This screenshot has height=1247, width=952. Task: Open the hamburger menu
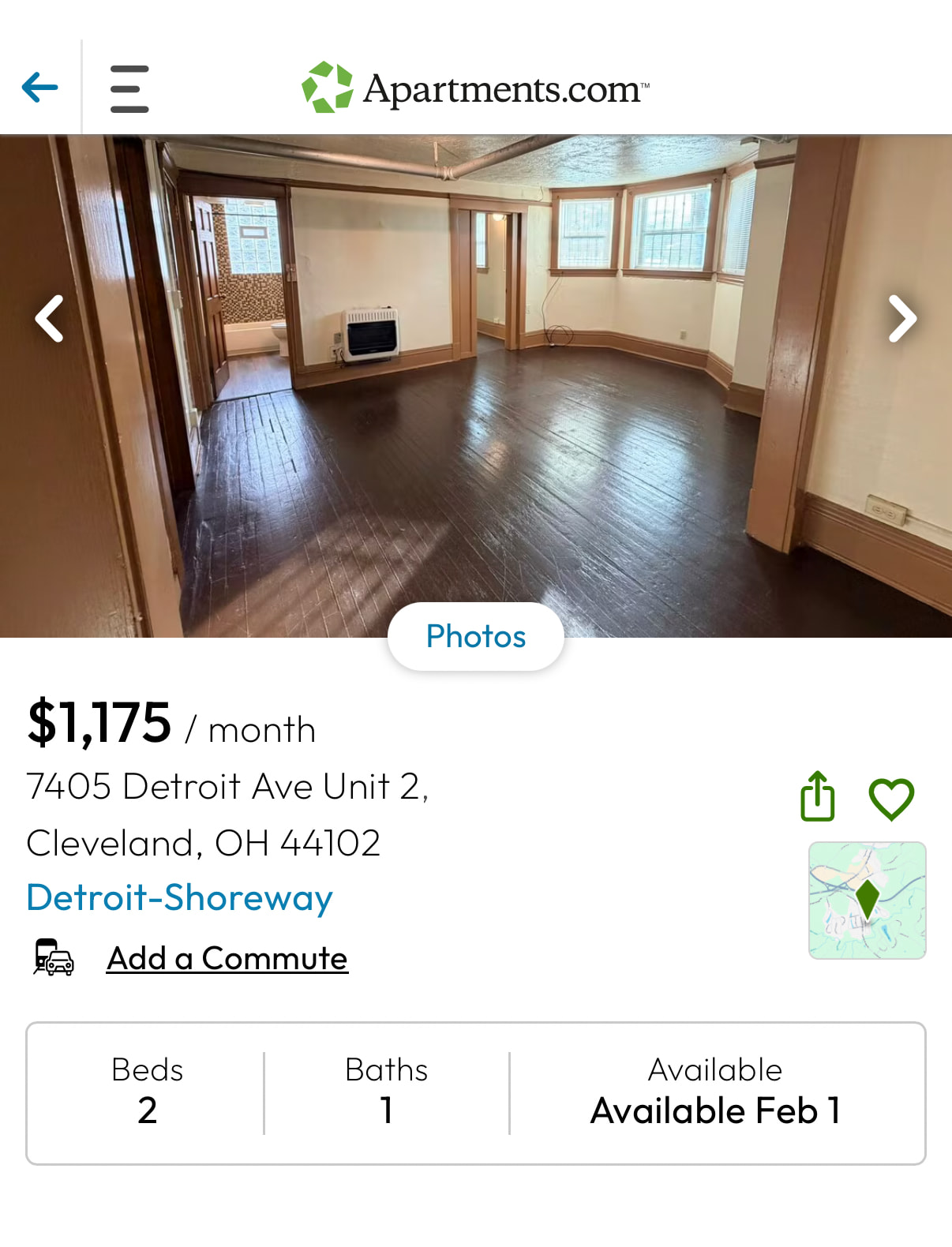(x=129, y=88)
